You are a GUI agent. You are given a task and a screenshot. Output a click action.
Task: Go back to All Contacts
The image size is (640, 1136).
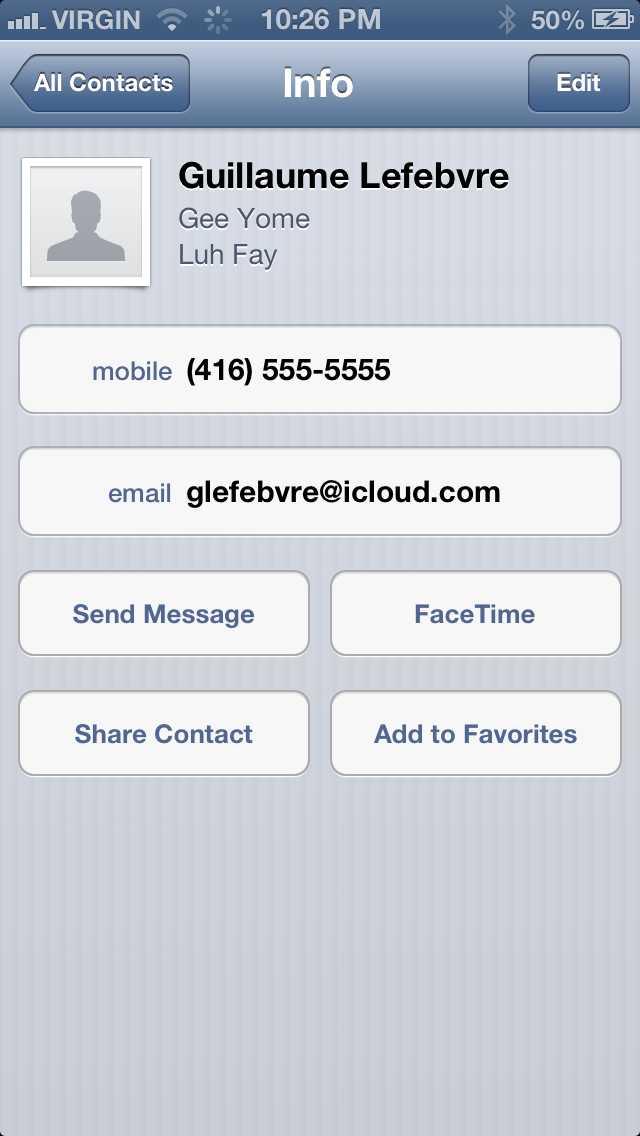101,83
